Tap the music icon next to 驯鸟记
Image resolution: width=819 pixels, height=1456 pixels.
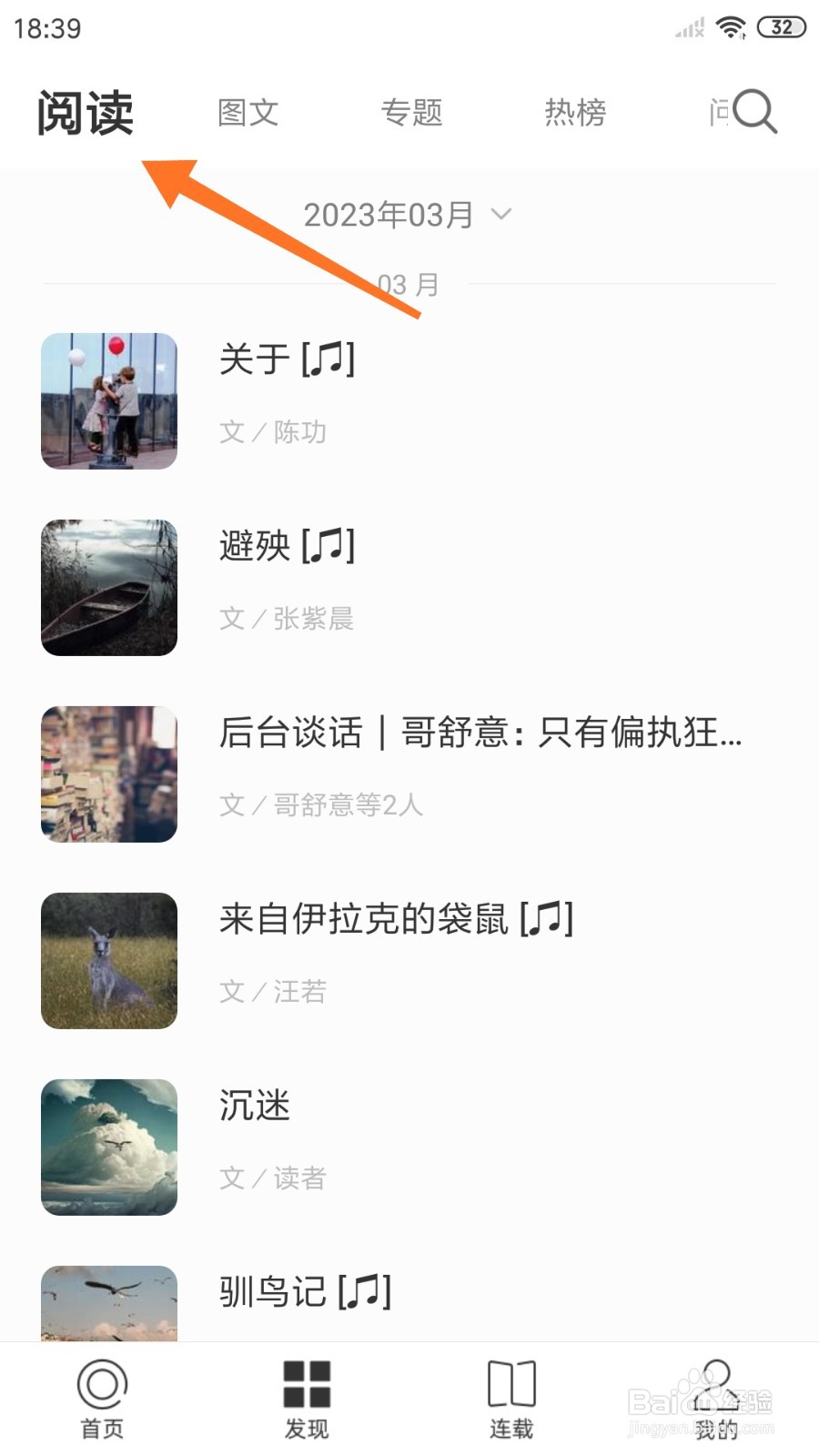pos(364,1290)
